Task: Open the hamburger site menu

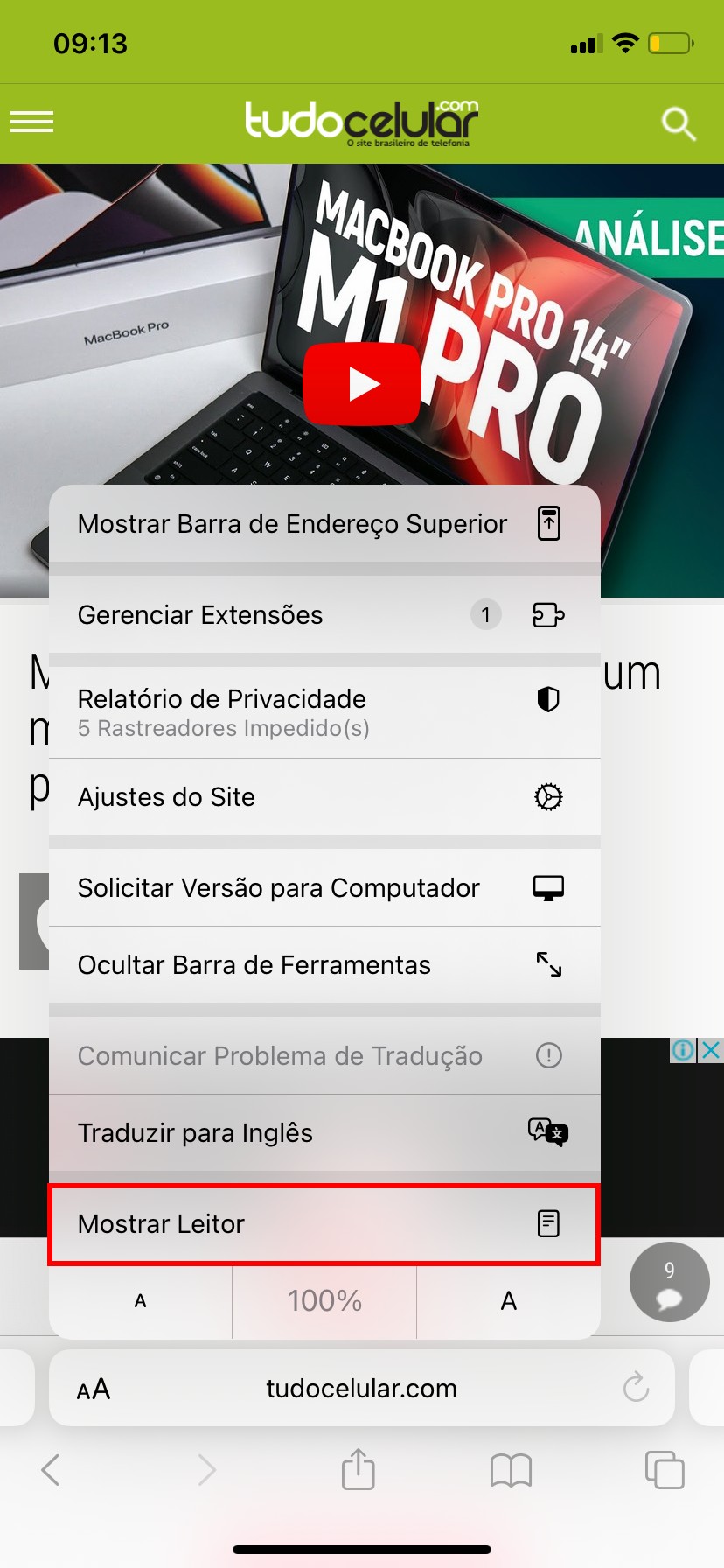Action: [x=32, y=122]
